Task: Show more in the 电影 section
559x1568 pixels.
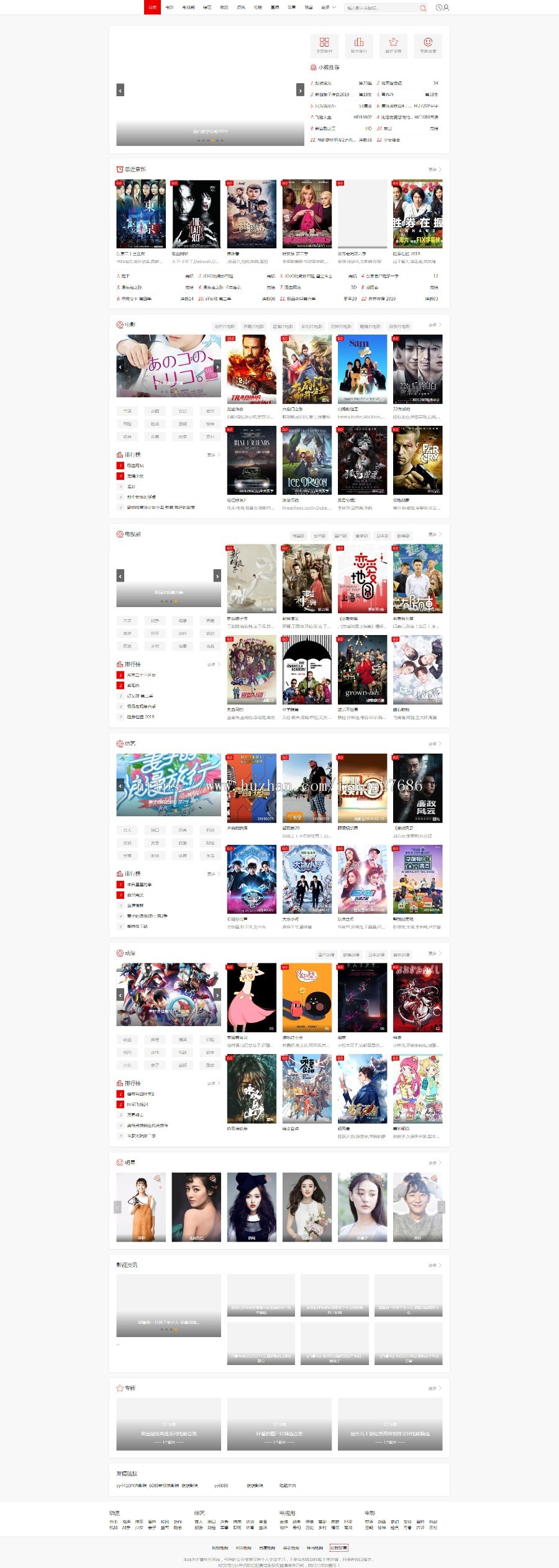Action: pos(434,325)
